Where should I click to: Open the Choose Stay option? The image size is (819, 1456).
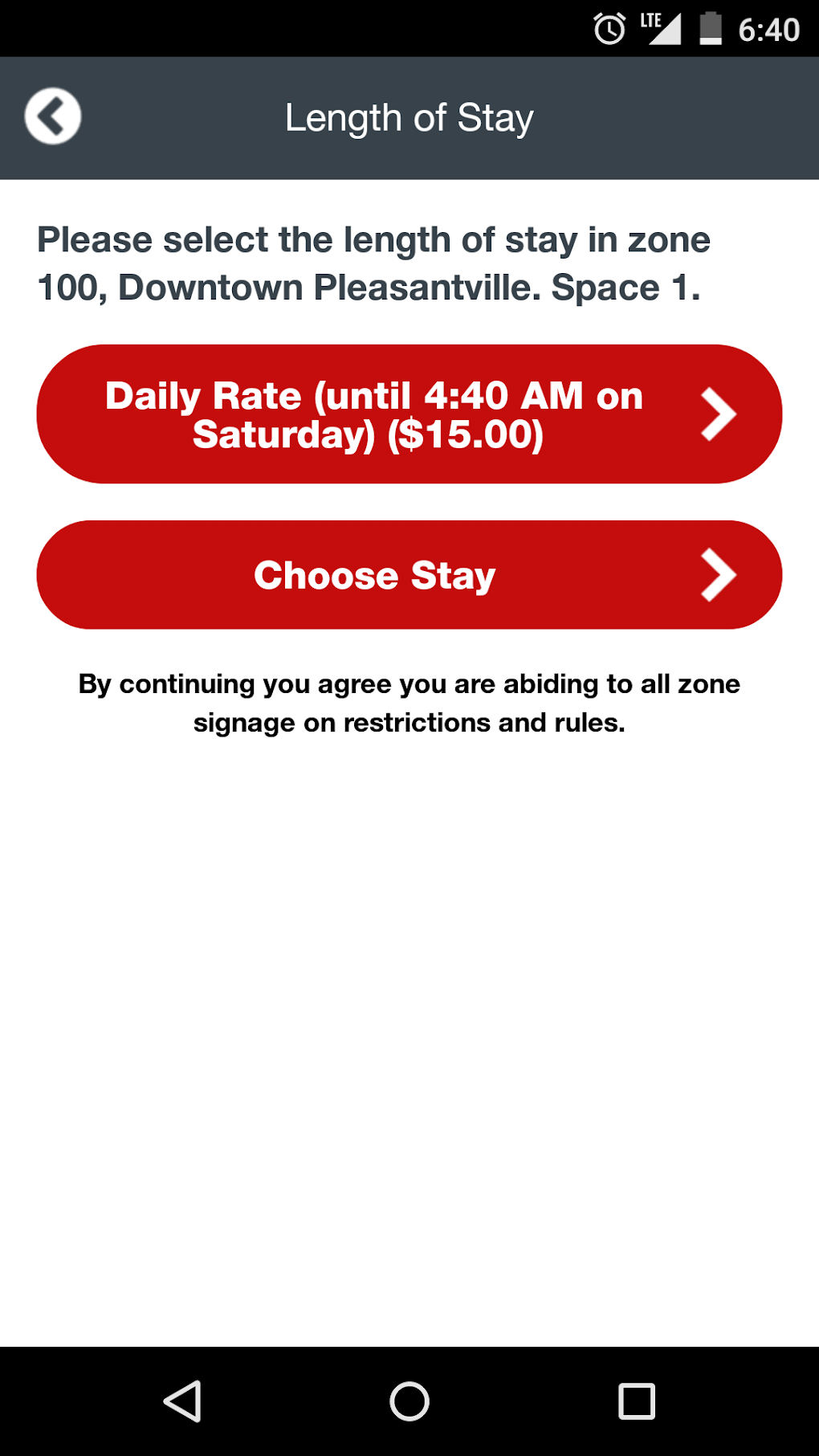tap(409, 575)
